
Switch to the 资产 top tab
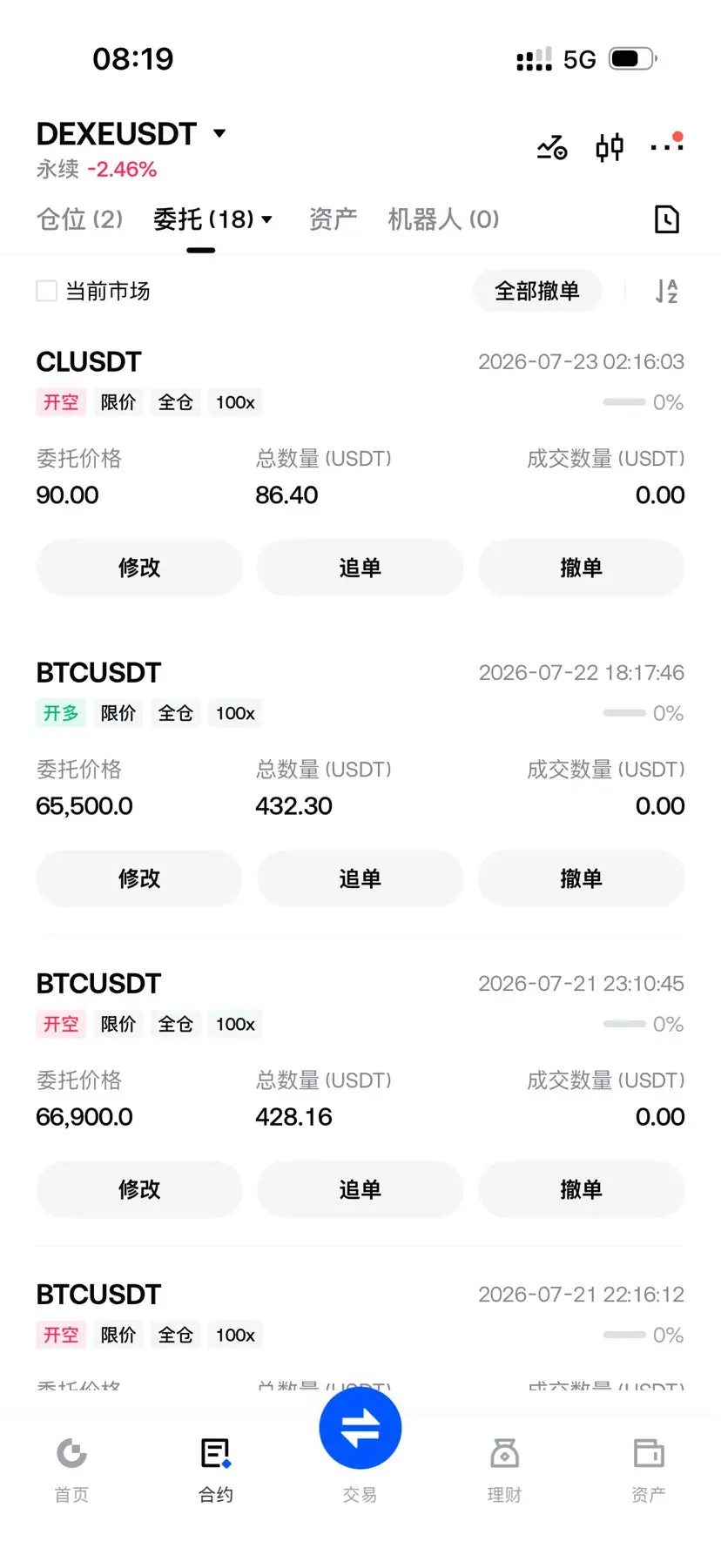click(x=333, y=219)
